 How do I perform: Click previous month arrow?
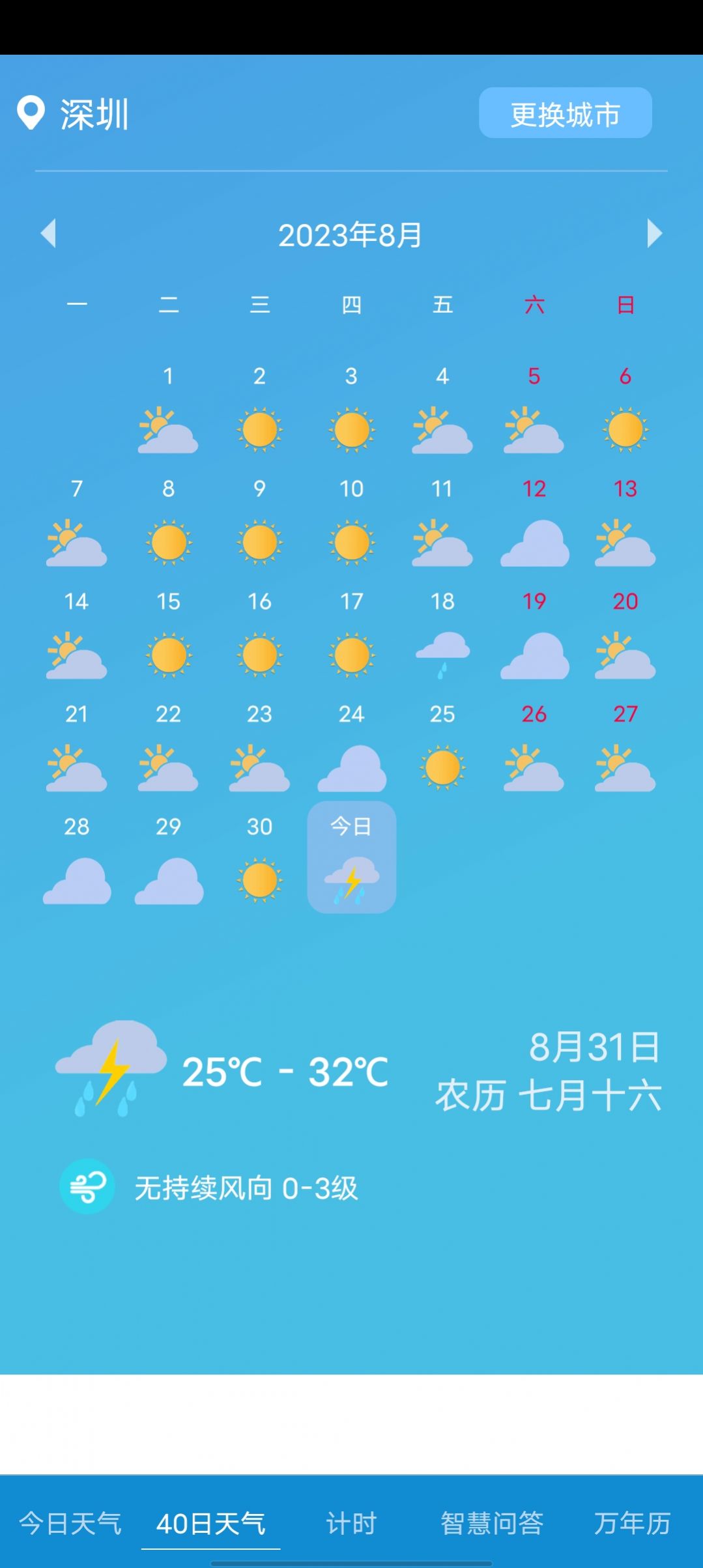(48, 236)
